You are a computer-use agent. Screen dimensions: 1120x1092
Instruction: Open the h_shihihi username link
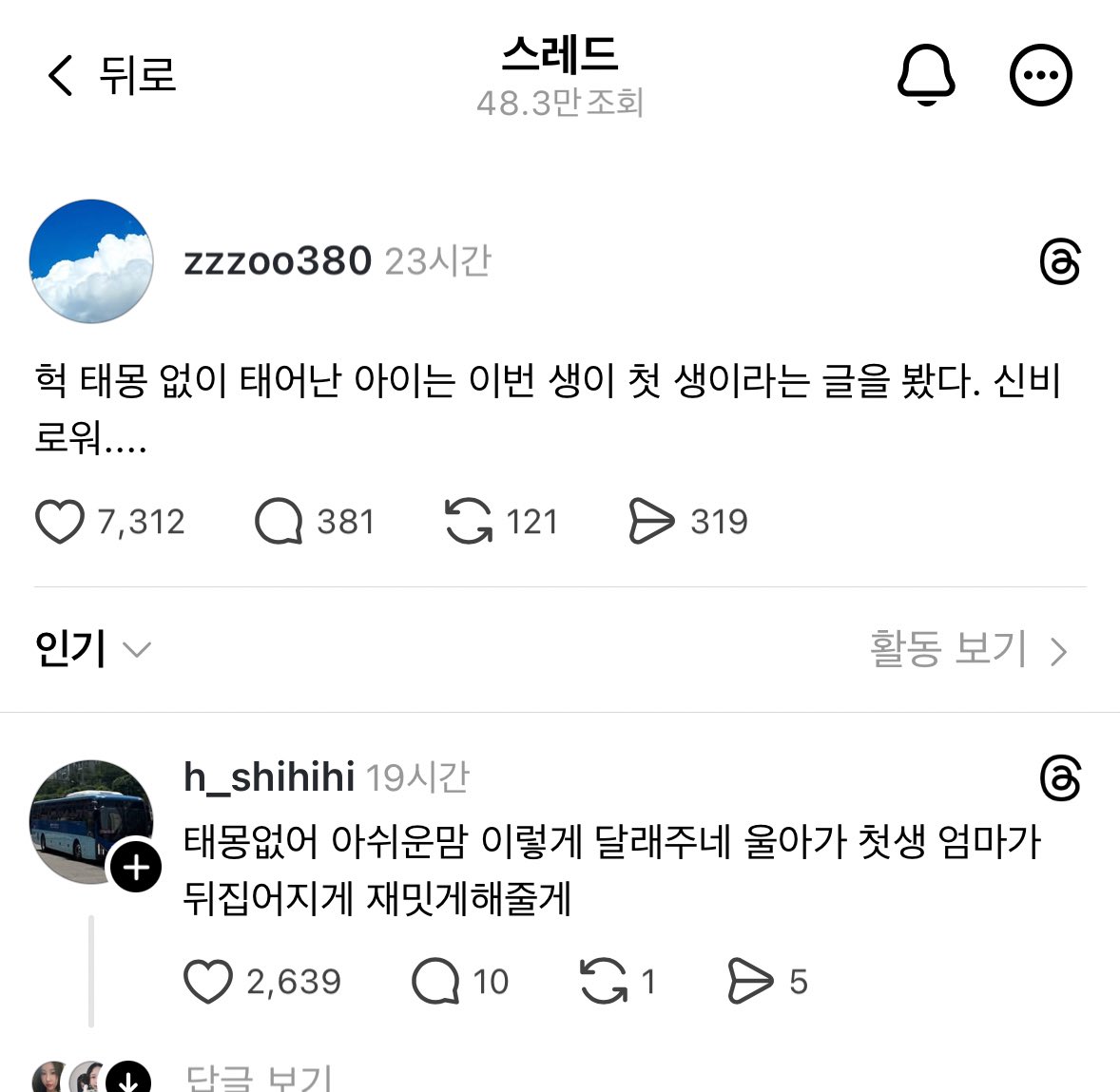tap(269, 777)
